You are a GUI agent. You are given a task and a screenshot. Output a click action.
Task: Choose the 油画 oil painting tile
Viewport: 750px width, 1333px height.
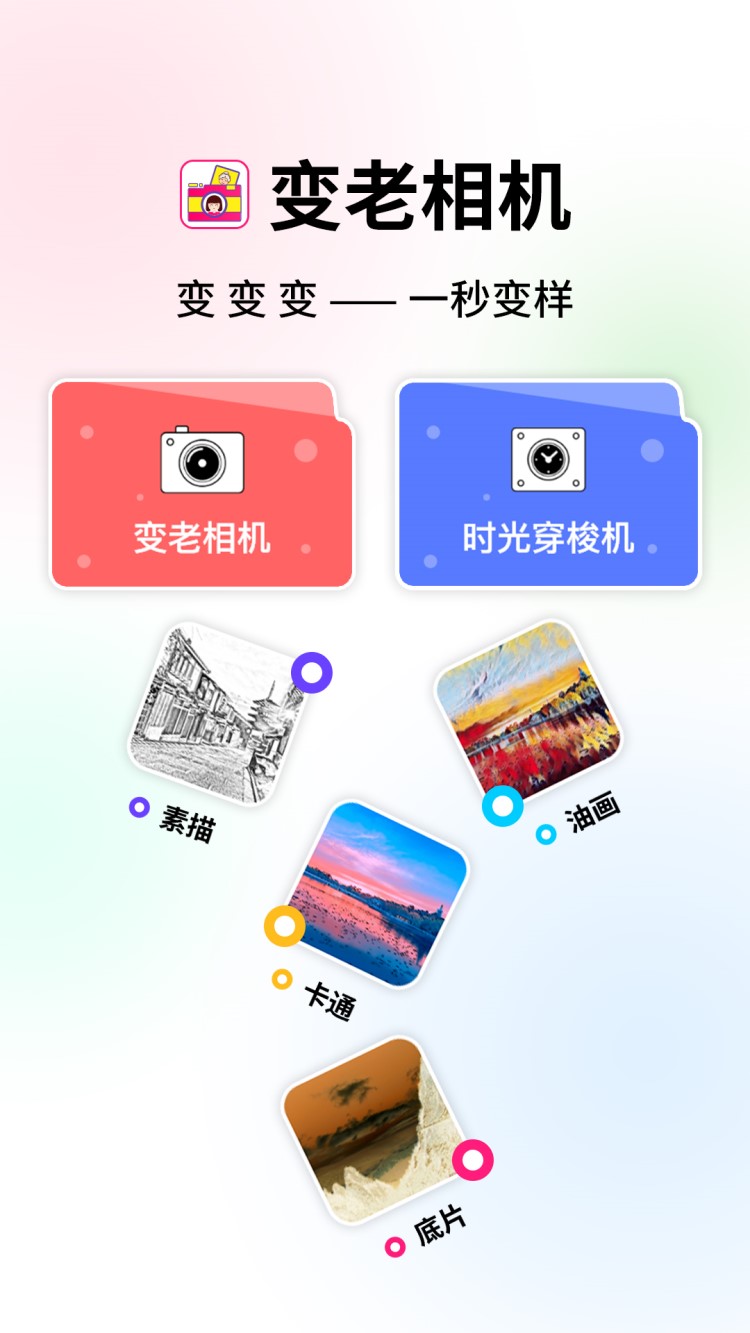[x=527, y=710]
